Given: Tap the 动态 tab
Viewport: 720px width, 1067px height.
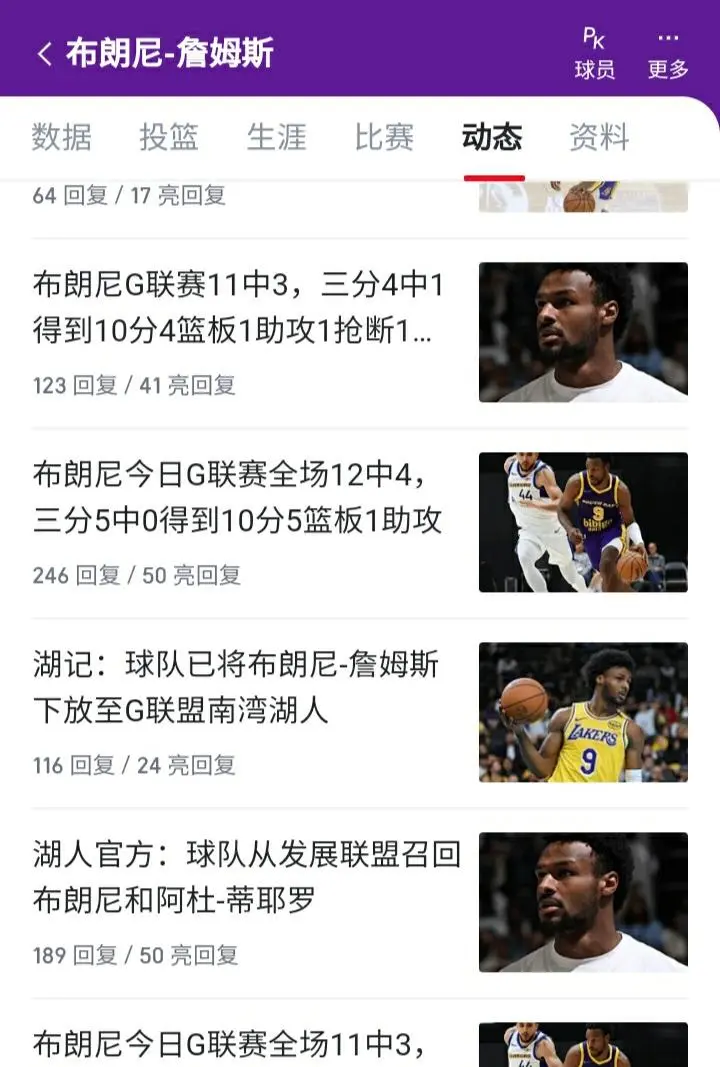Looking at the screenshot, I should pos(492,137).
